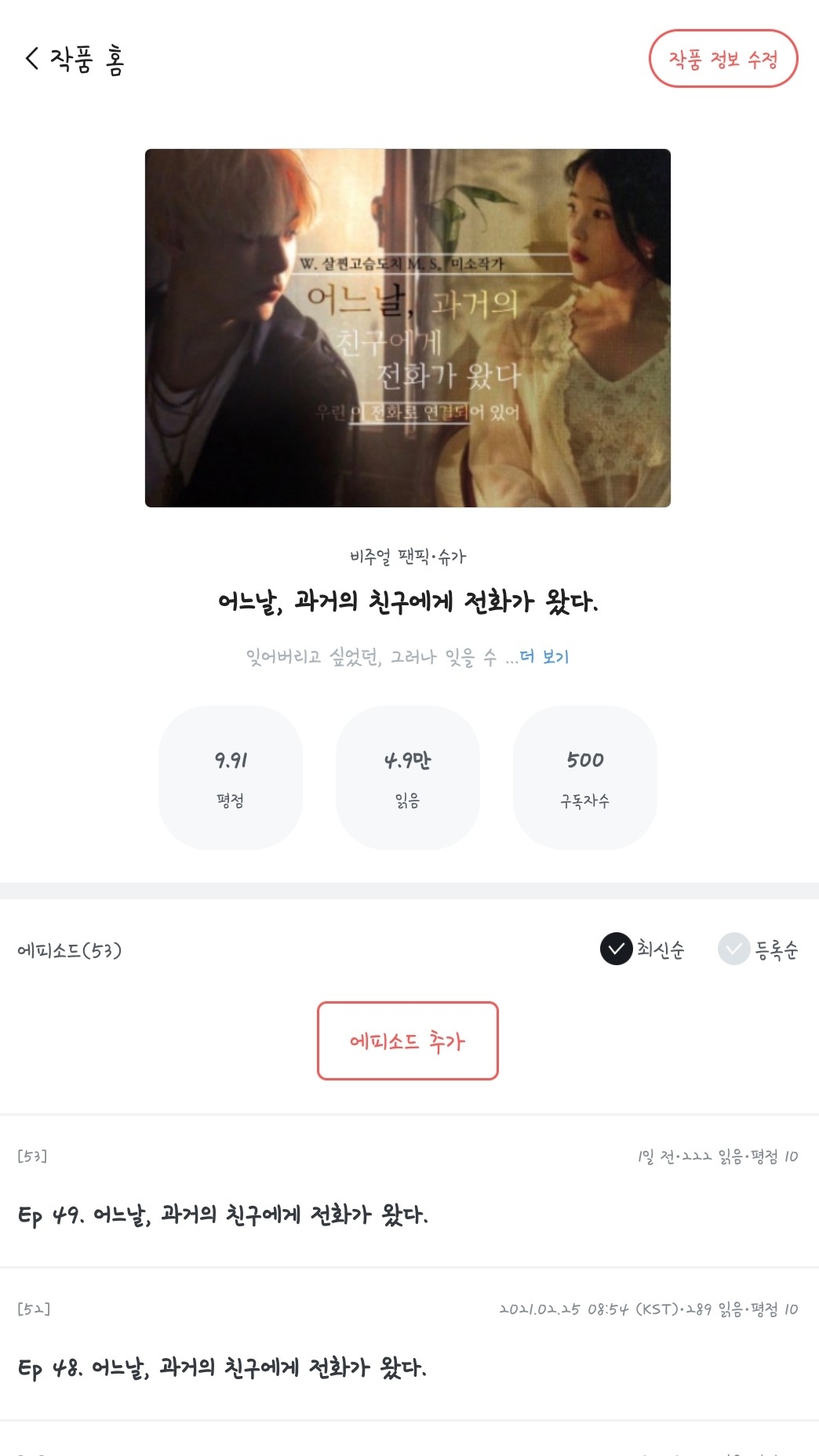Select 최신순 sort order
Image resolution: width=819 pixels, height=1456 pixels.
pos(642,949)
